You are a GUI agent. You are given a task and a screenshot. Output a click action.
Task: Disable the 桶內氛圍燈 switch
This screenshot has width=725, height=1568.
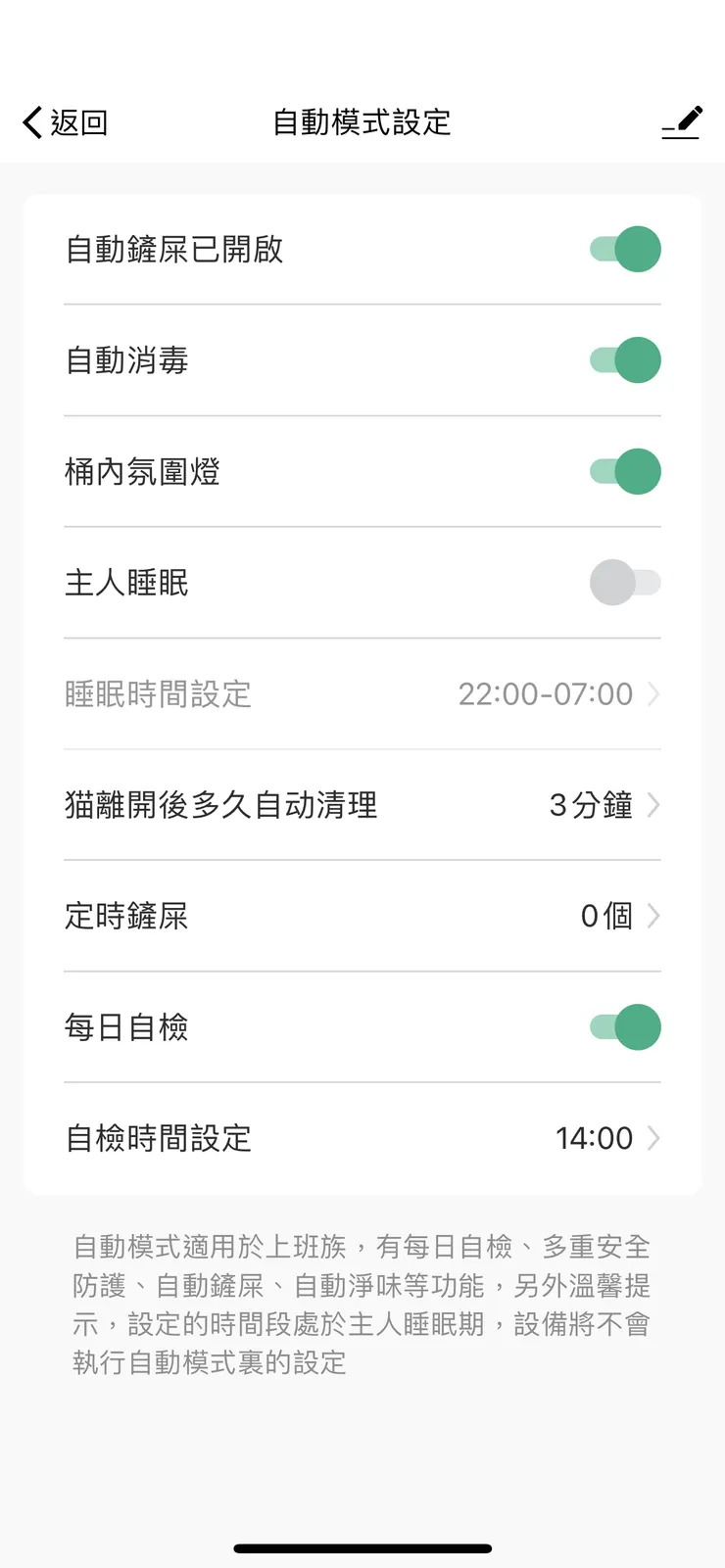click(625, 471)
